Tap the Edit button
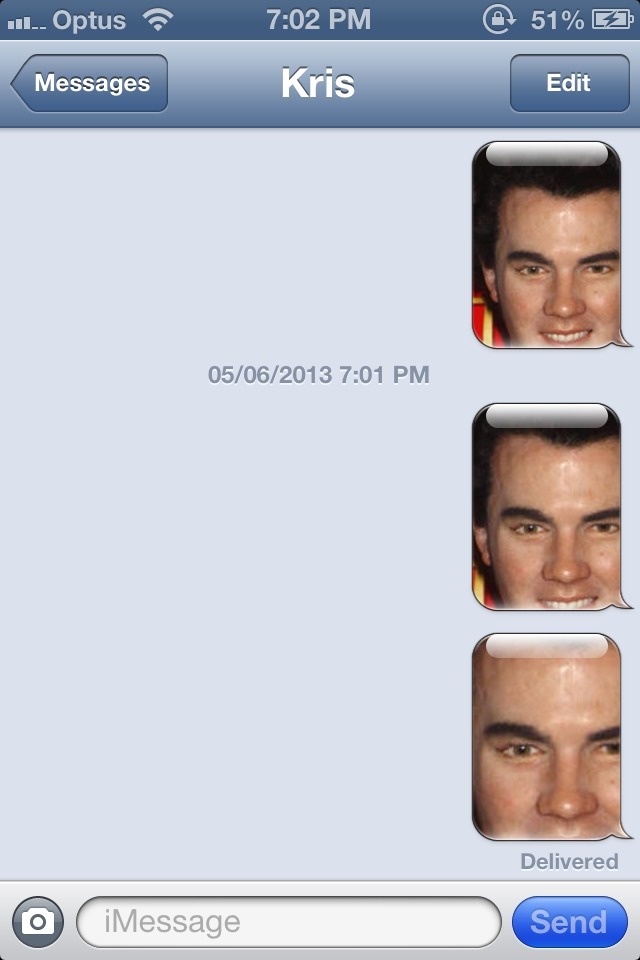Viewport: 640px width, 960px height. [x=568, y=83]
